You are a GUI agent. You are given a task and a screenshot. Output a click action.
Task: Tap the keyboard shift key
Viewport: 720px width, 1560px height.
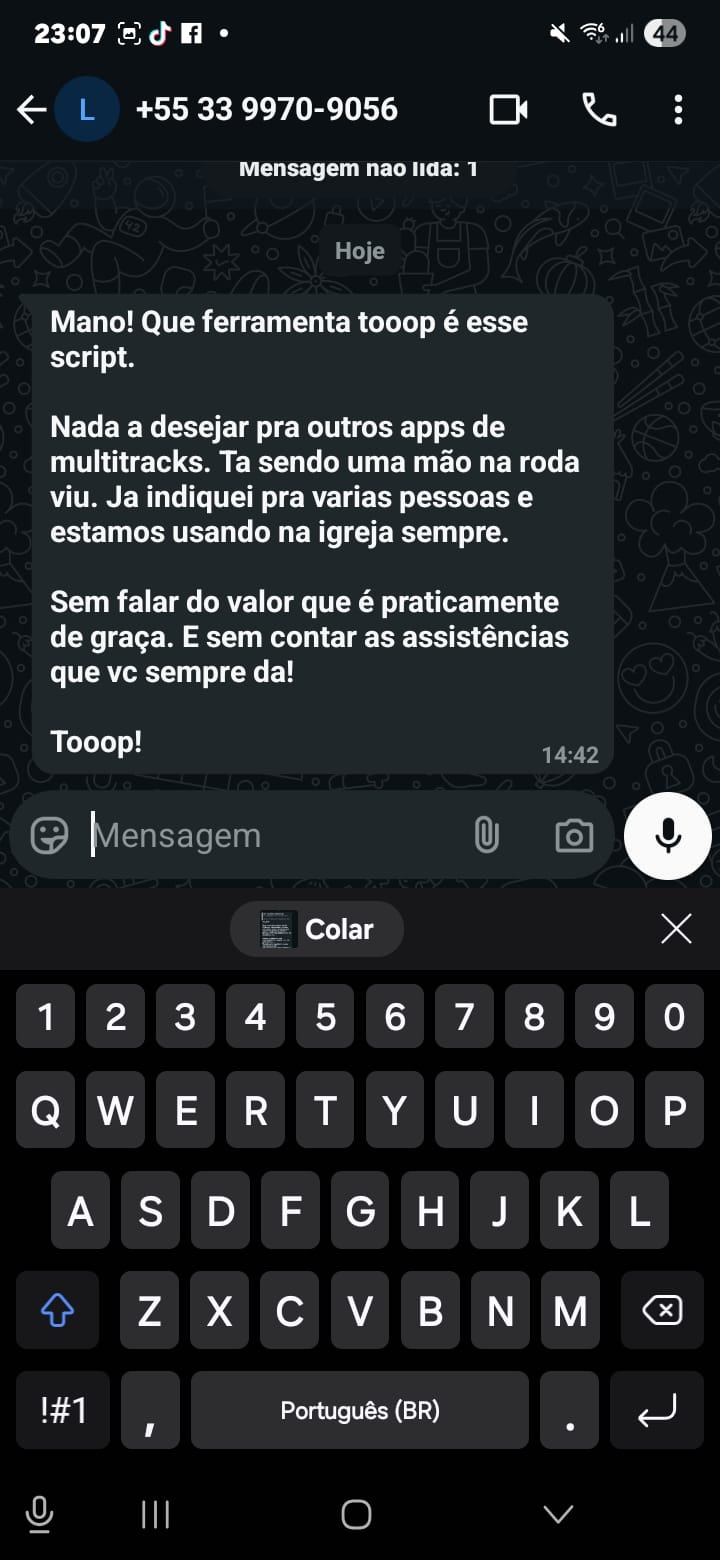click(57, 1310)
